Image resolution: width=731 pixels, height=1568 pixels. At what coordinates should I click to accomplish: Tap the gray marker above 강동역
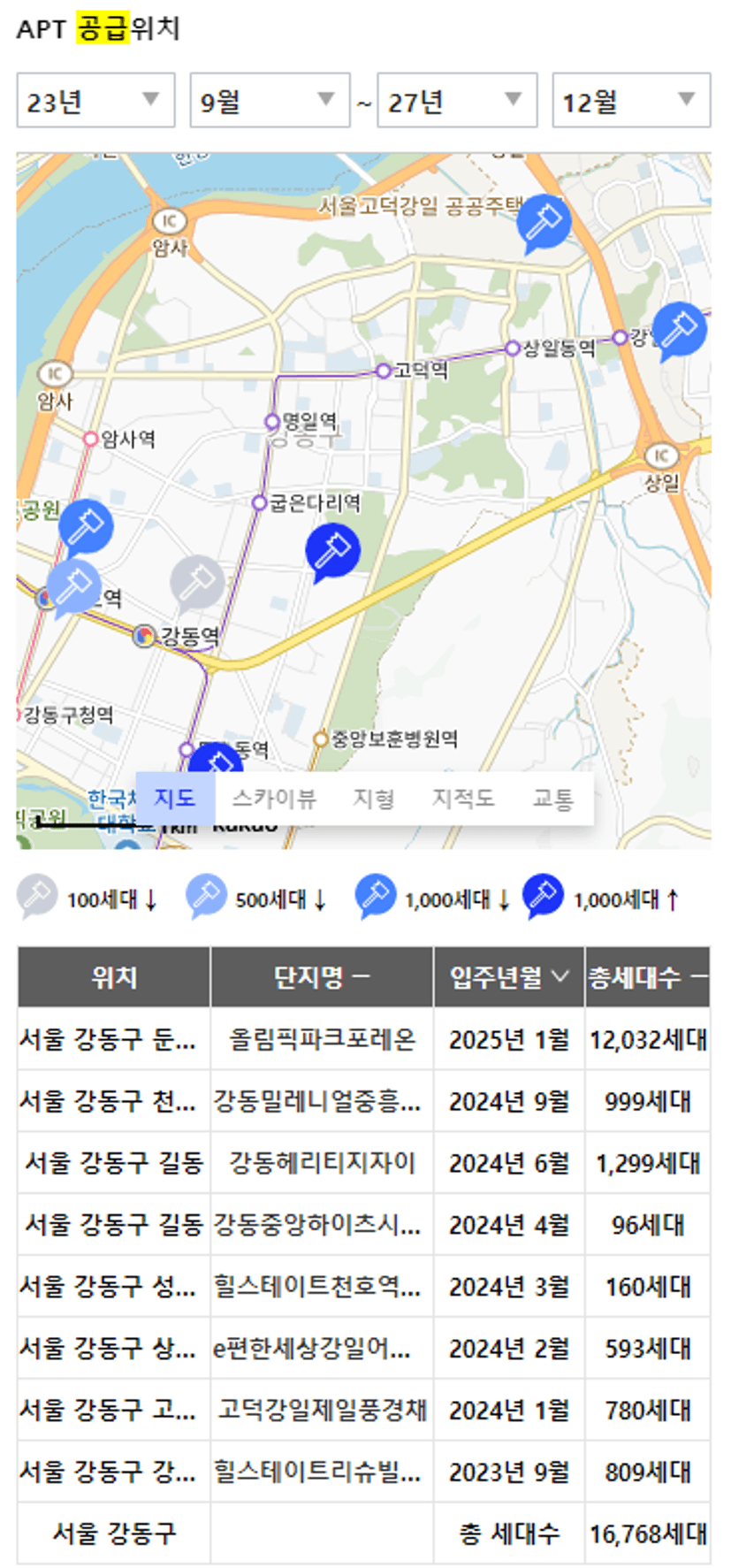(x=196, y=583)
